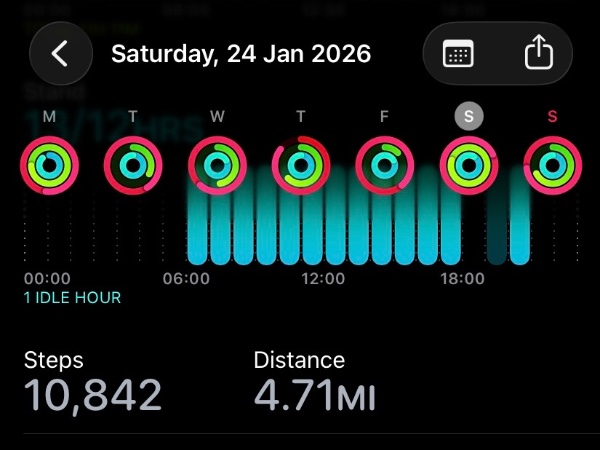
Task: Select Wednesday's activity rings
Action: coord(217,165)
